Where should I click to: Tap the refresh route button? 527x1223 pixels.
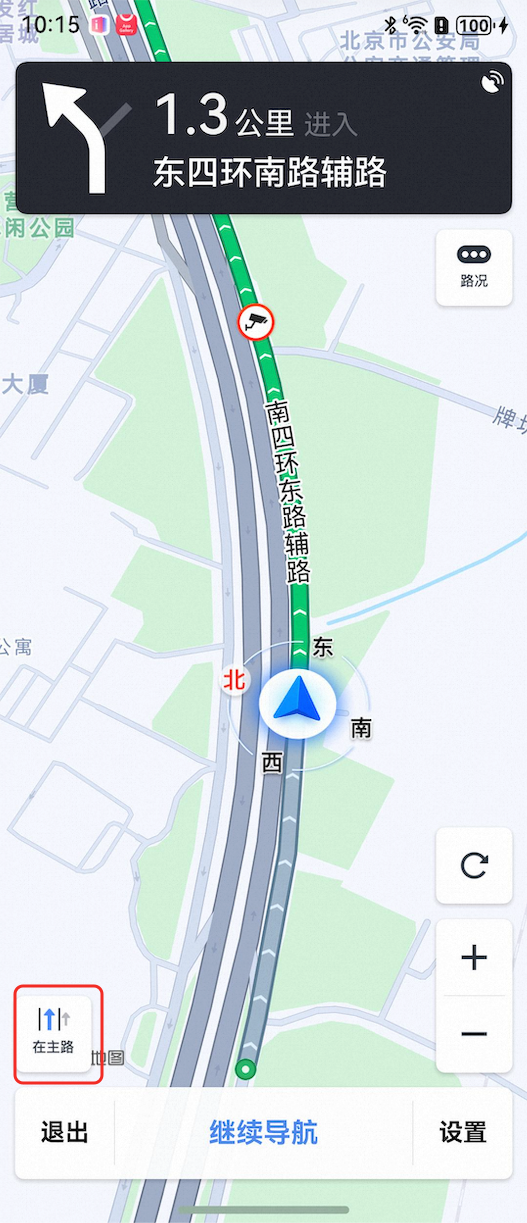pos(474,865)
